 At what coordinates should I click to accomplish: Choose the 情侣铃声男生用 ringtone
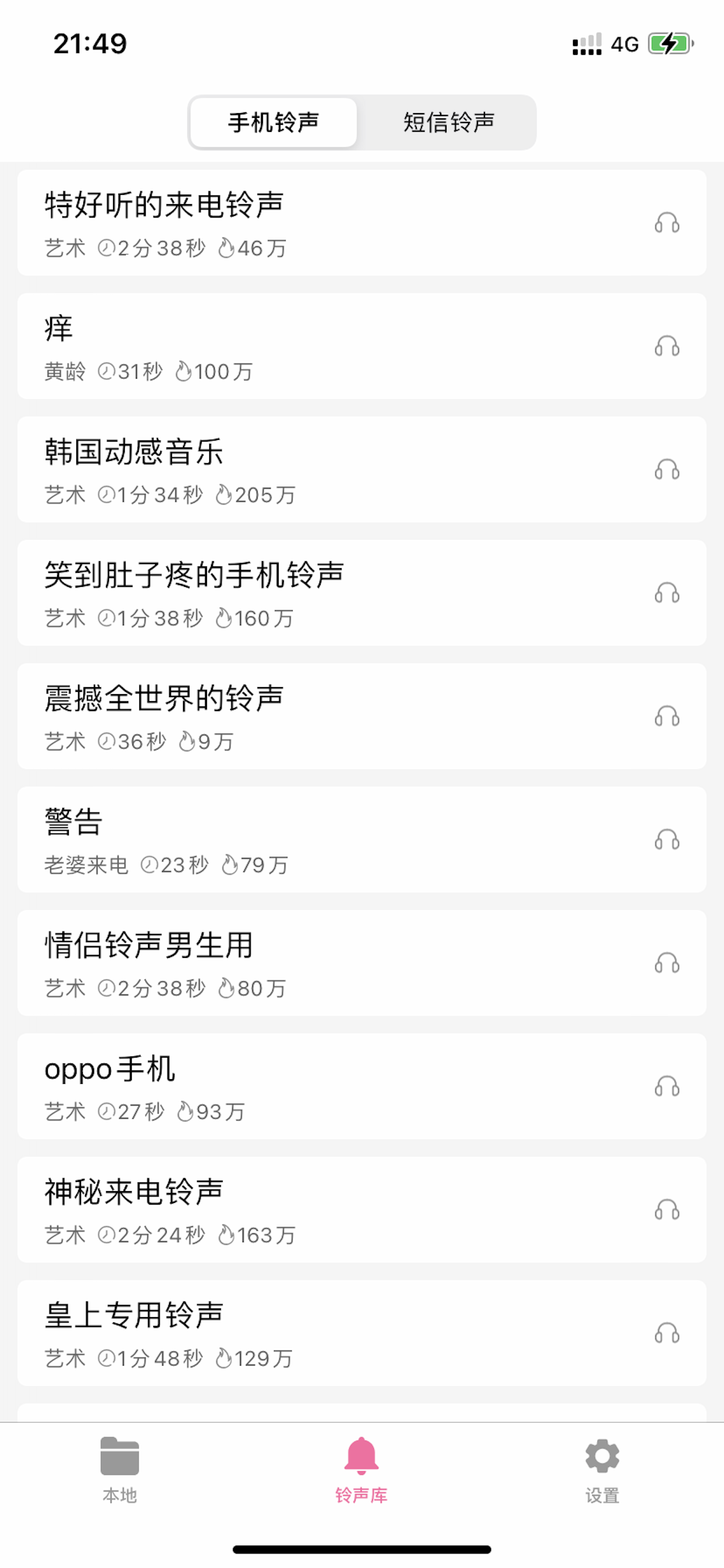361,963
